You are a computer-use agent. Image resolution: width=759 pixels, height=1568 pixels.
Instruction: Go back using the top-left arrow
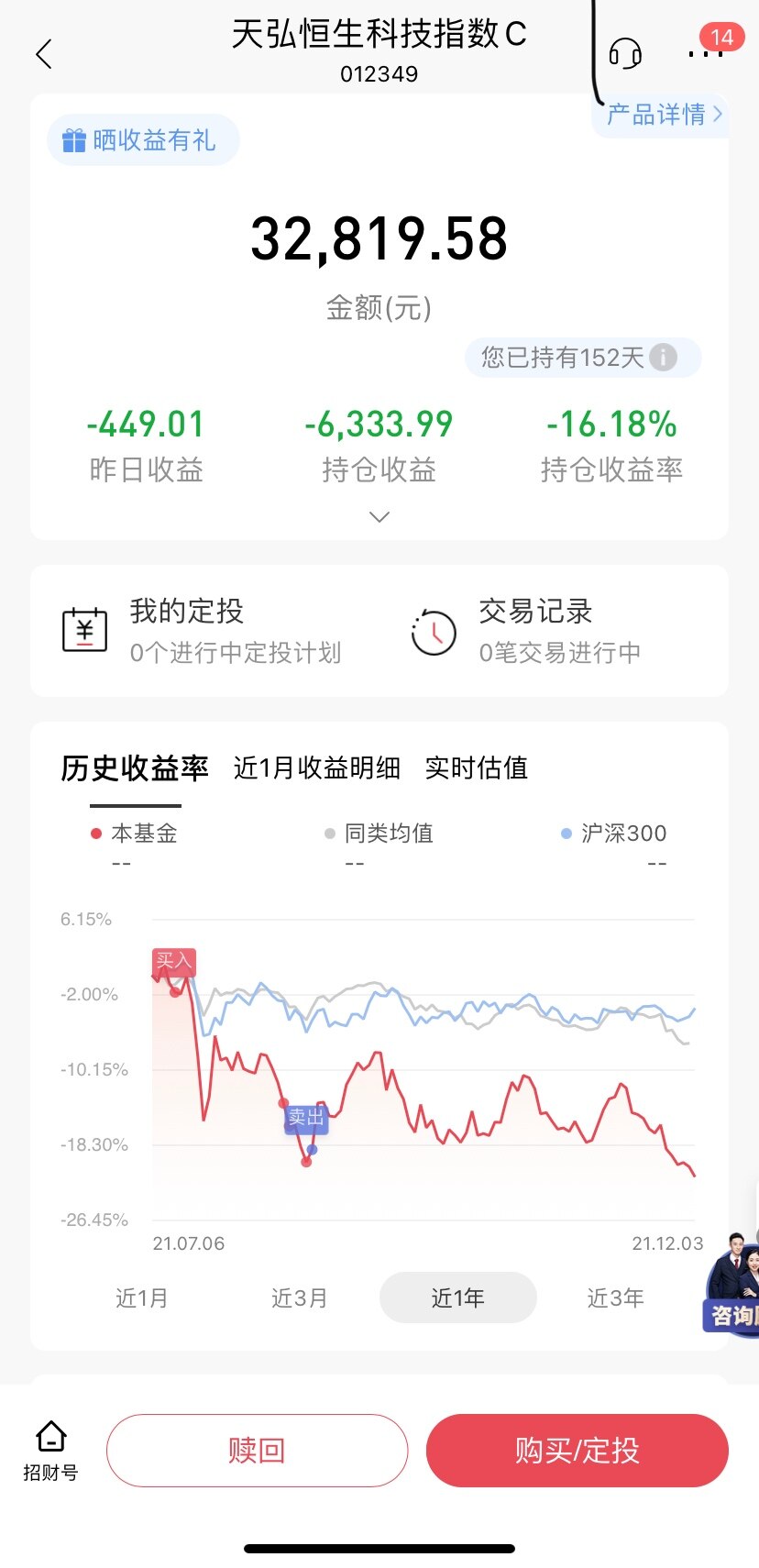tap(43, 54)
